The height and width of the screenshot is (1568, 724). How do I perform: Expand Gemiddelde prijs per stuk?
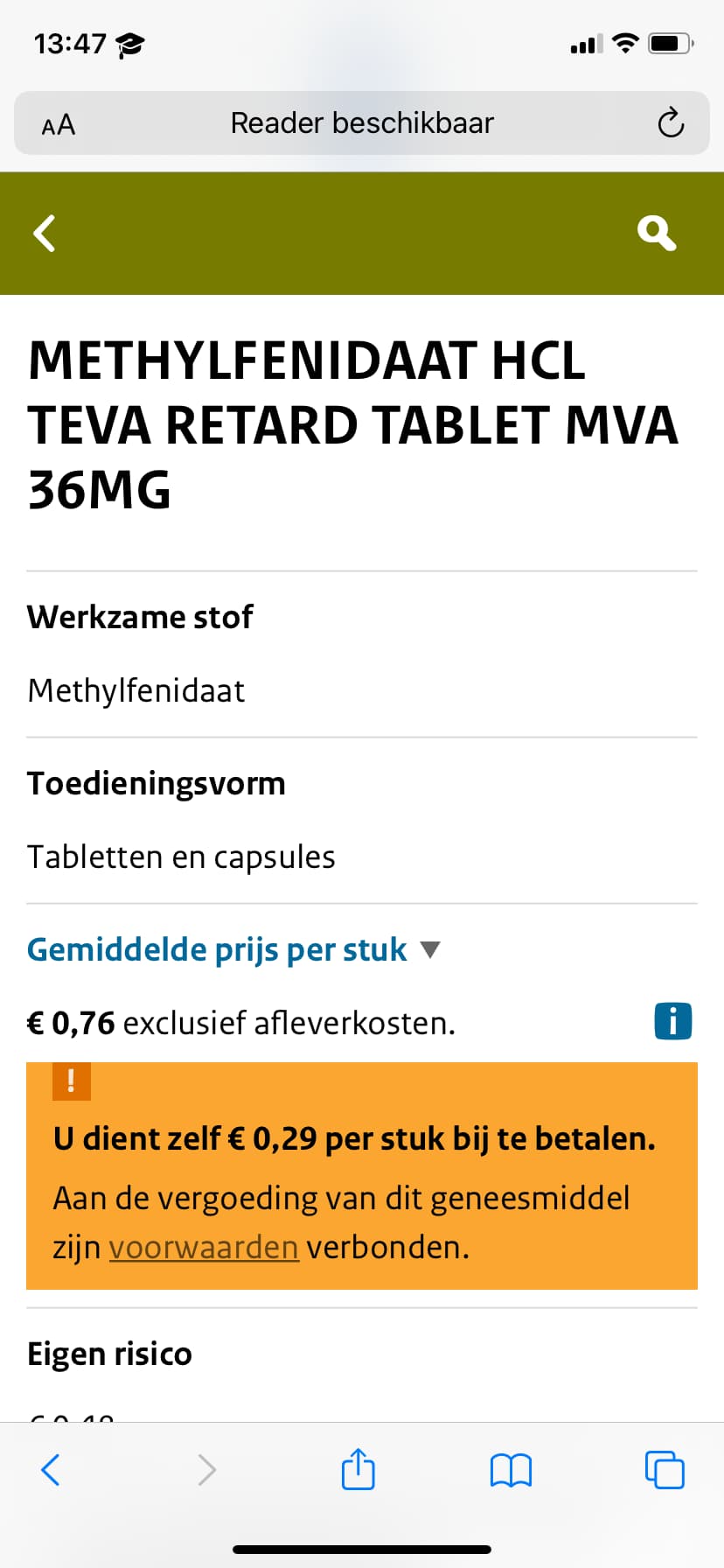[x=233, y=949]
